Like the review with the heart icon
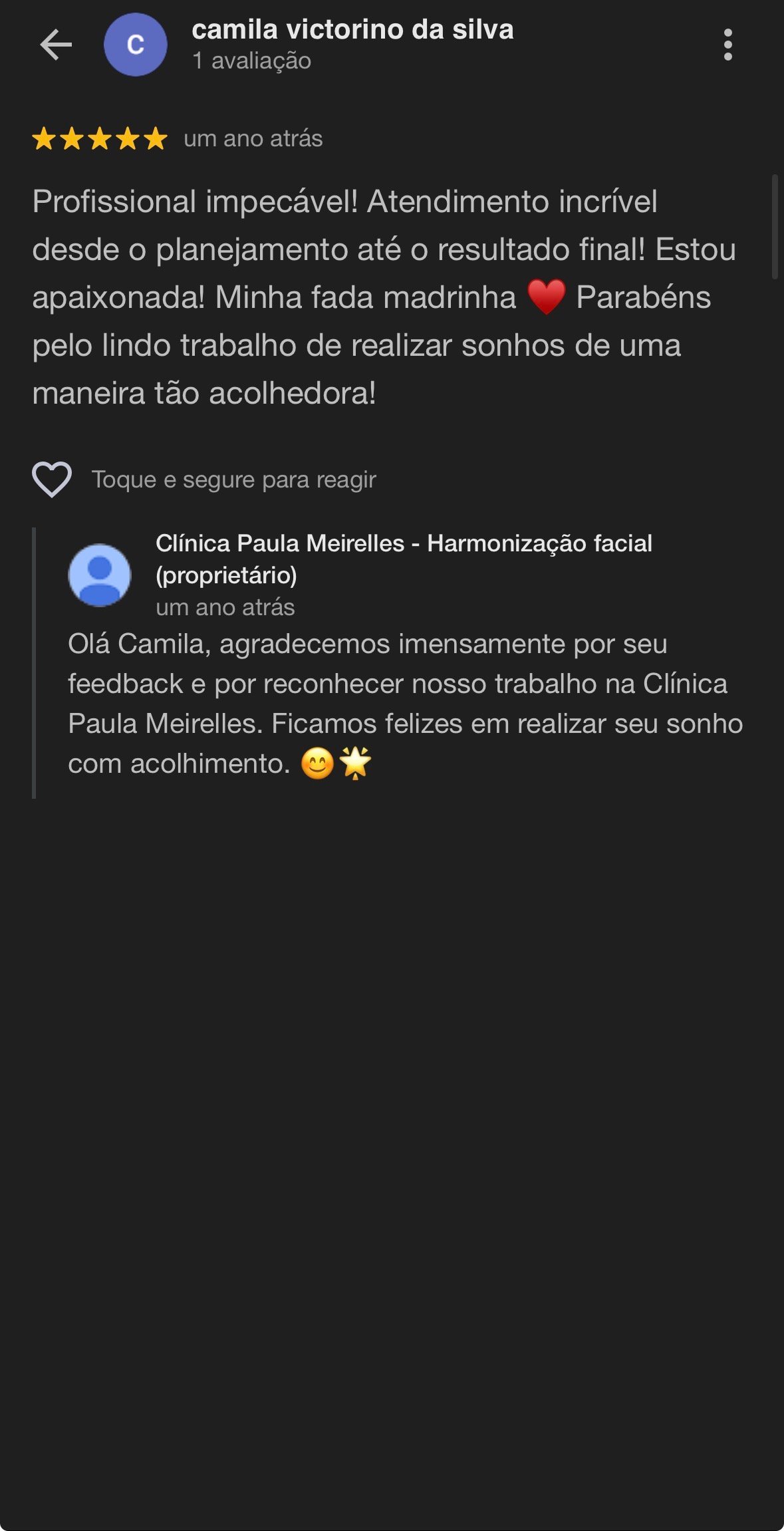 point(52,479)
